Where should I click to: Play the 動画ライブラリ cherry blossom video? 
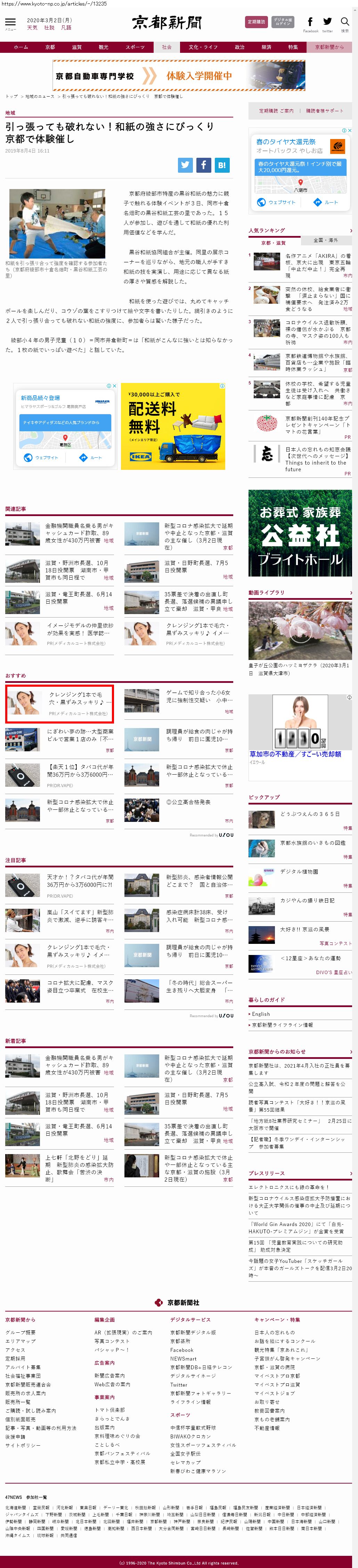(x=300, y=633)
